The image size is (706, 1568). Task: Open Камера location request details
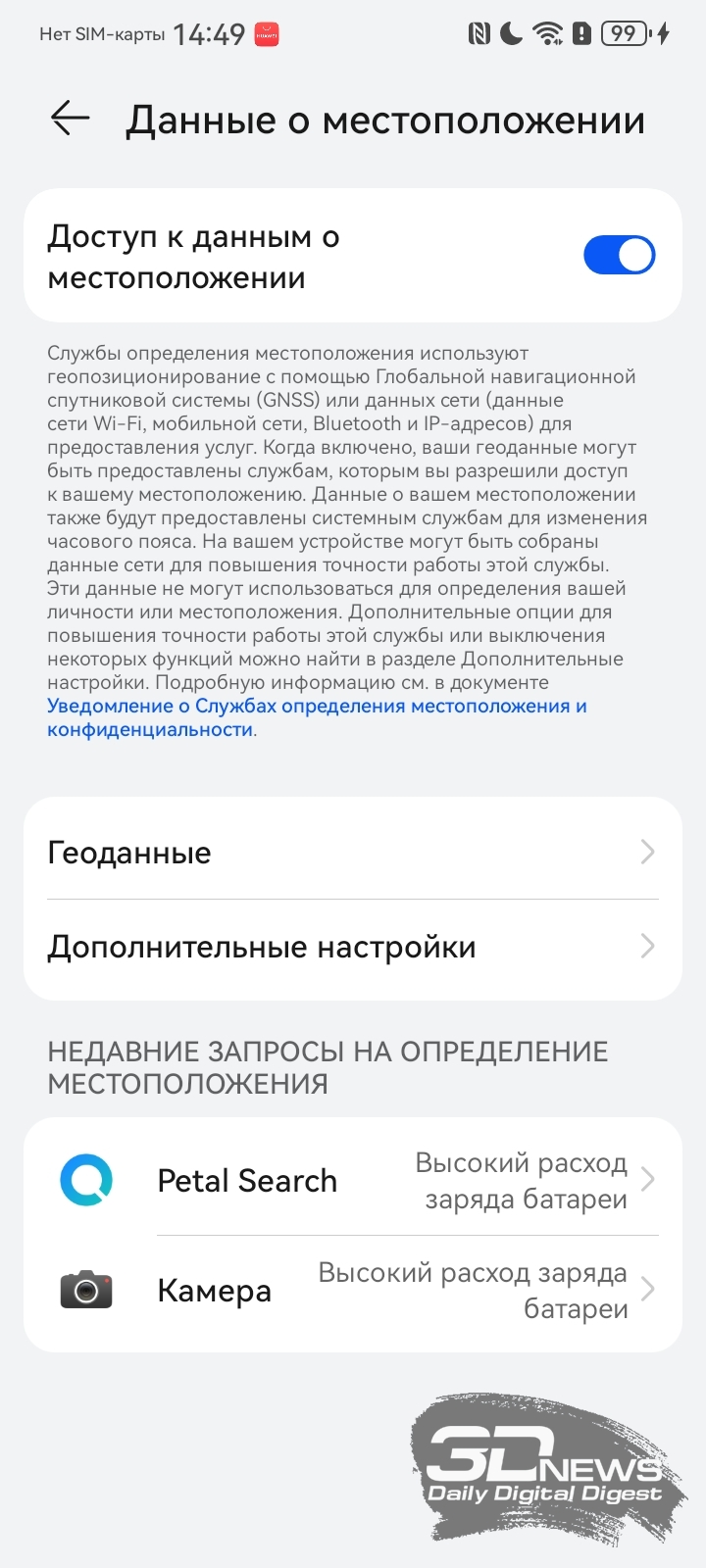[x=353, y=1291]
